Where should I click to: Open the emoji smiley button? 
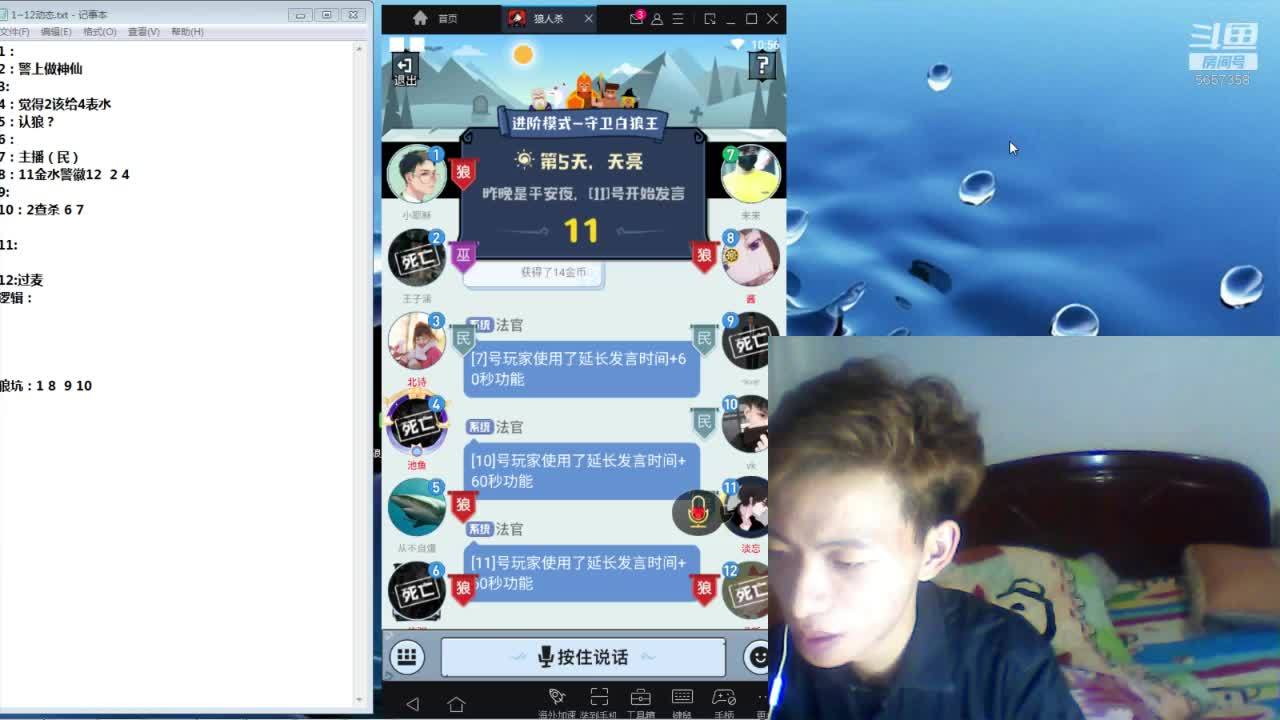coord(758,657)
